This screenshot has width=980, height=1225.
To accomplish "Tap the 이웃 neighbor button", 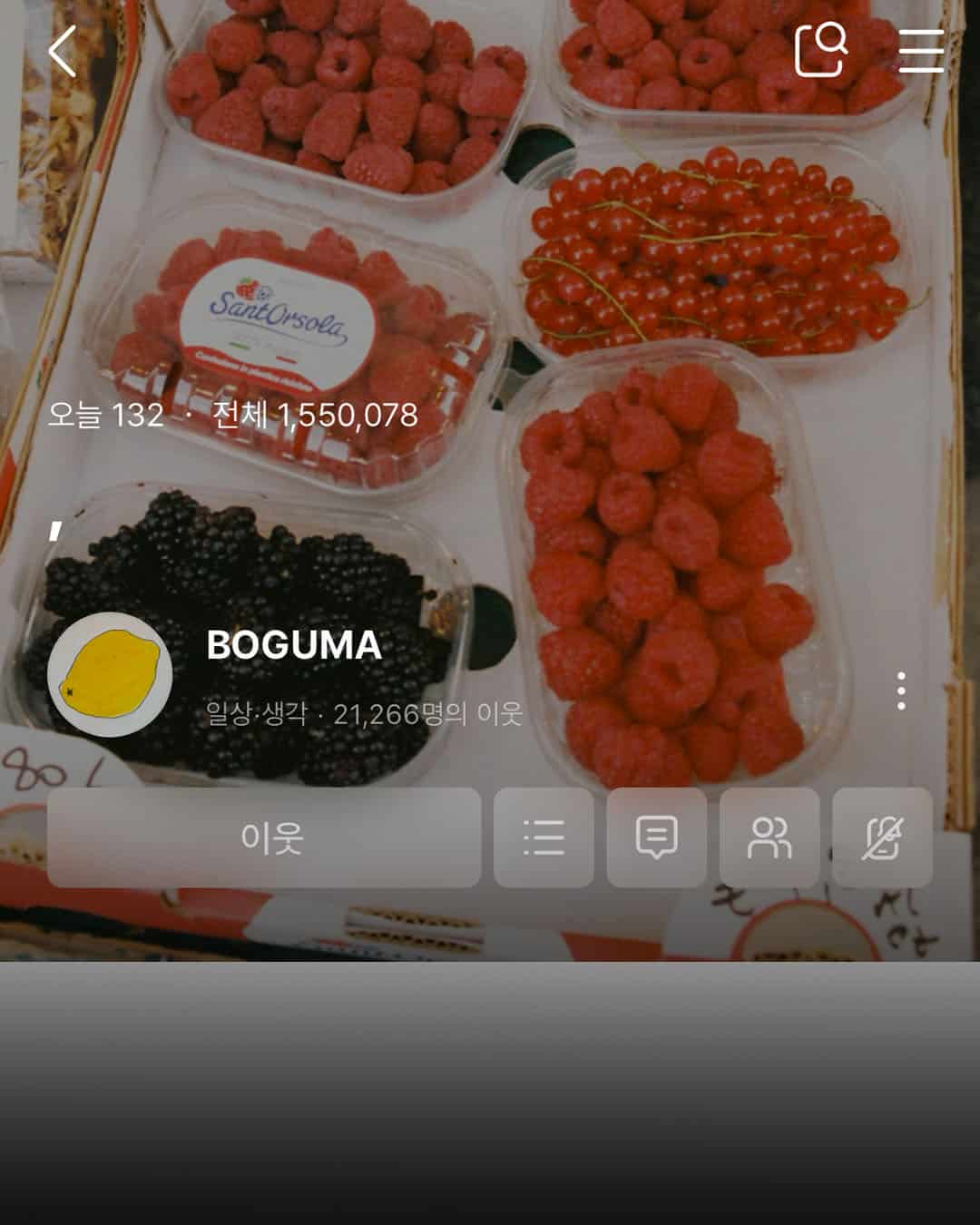I will click(264, 837).
